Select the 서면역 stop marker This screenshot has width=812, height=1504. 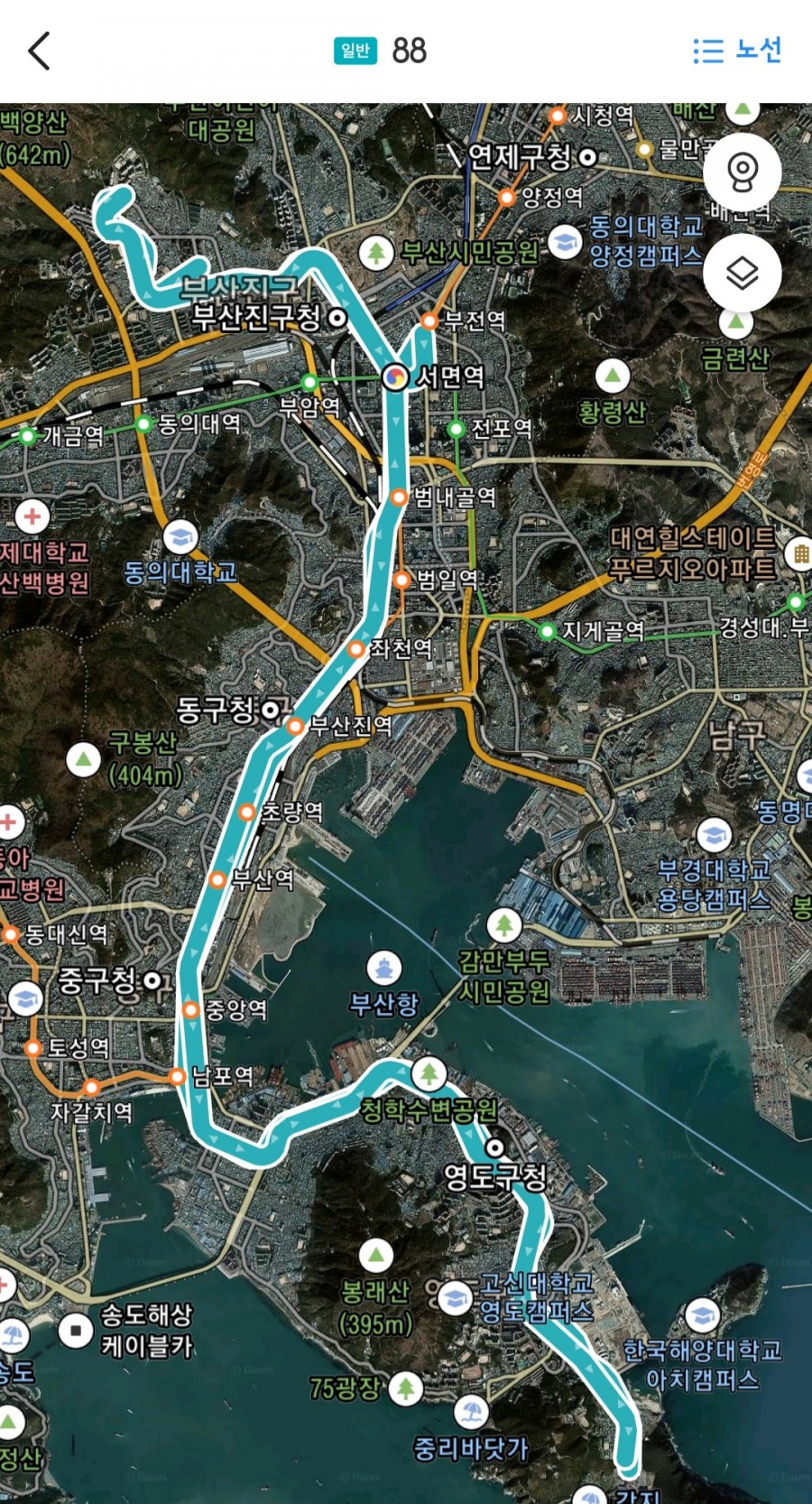(x=394, y=376)
